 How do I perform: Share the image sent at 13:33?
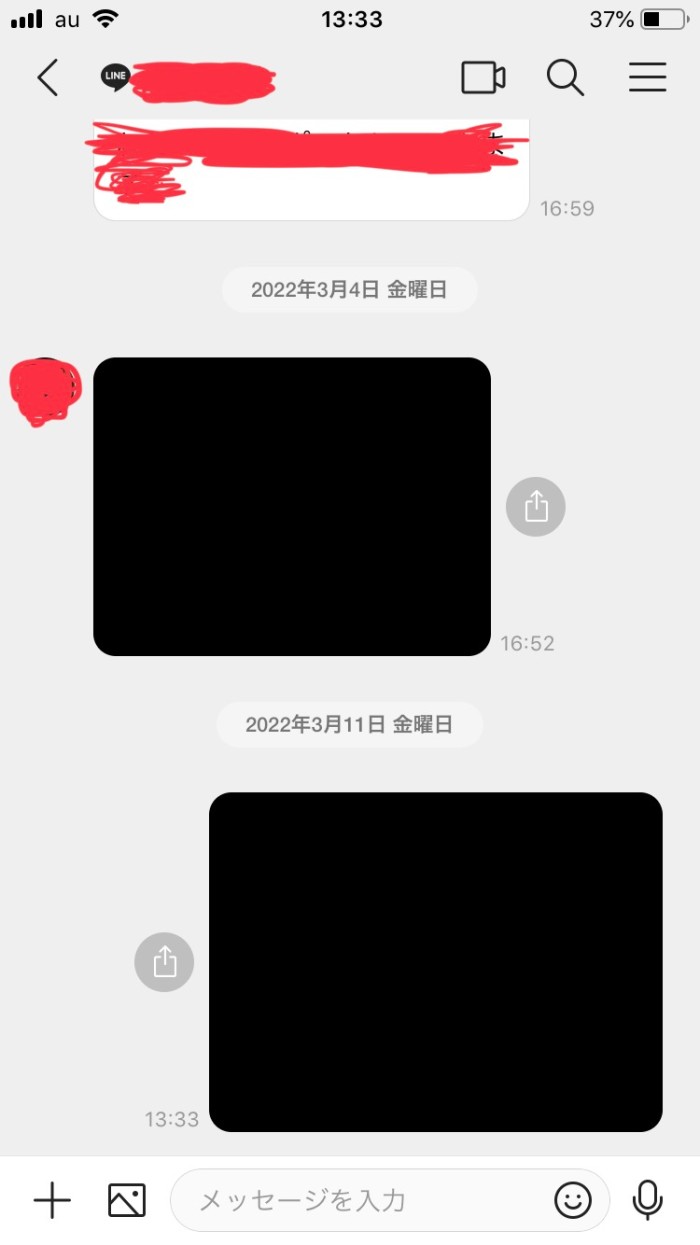point(164,962)
